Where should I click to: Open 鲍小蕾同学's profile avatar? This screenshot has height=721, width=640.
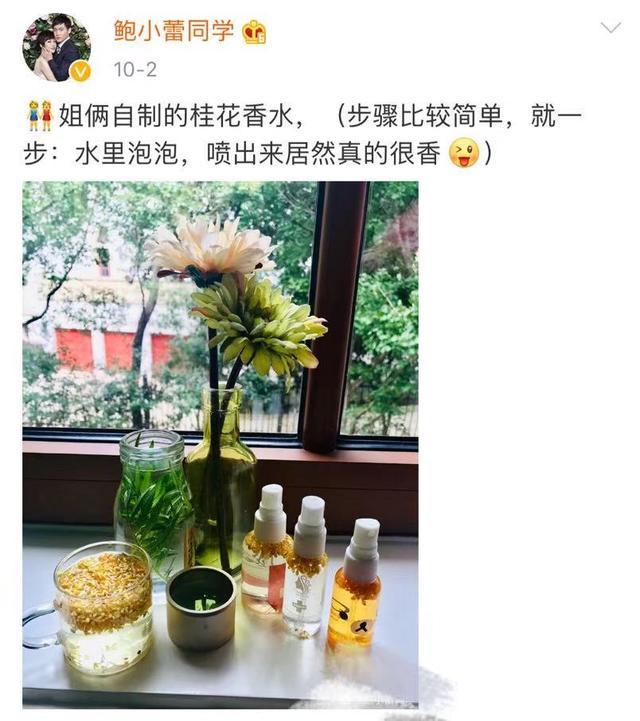[x=56, y=46]
